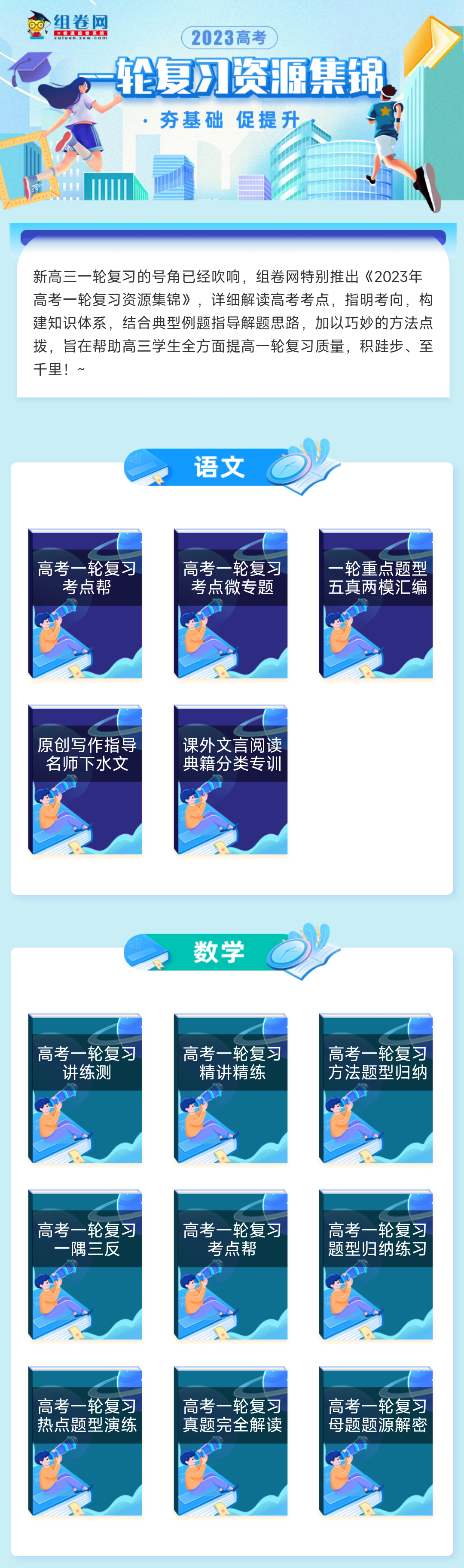Open 高考一轮复习考点帮 under 语文
Image resolution: width=464 pixels, height=1568 pixels.
pos(85,603)
